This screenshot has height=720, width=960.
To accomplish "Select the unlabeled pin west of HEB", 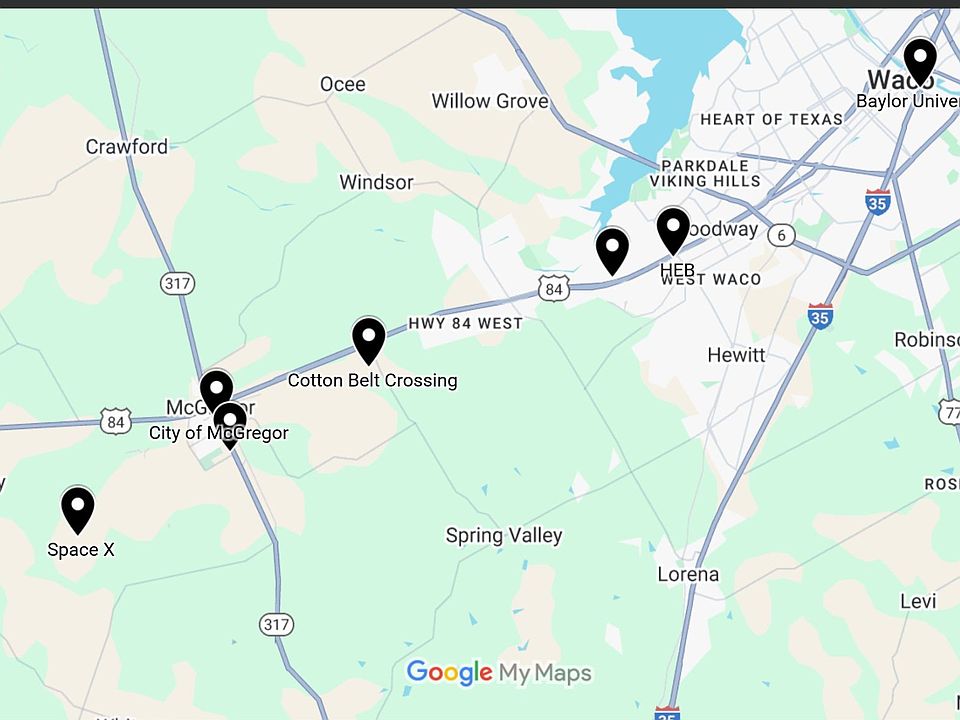I will tap(612, 248).
